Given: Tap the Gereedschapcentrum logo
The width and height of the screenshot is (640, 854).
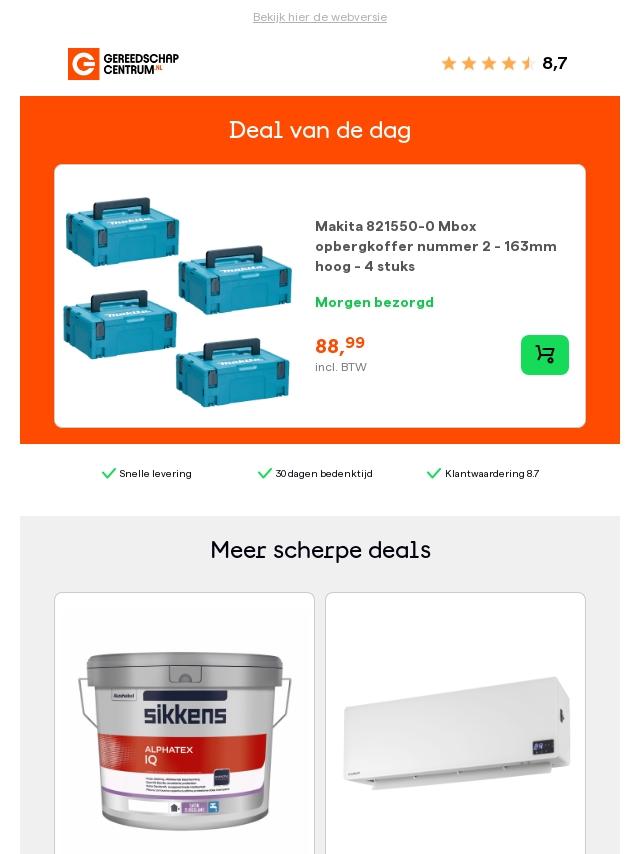Looking at the screenshot, I should tap(123, 64).
